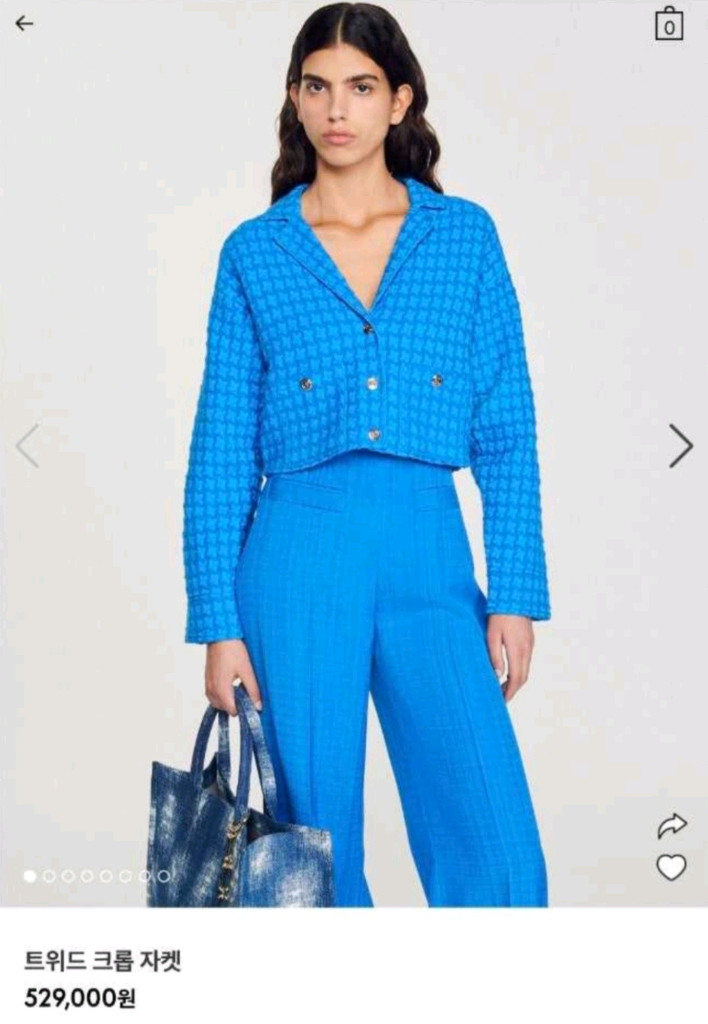Show the next product photo
Screen dimensions: 708x1024
pos(680,445)
